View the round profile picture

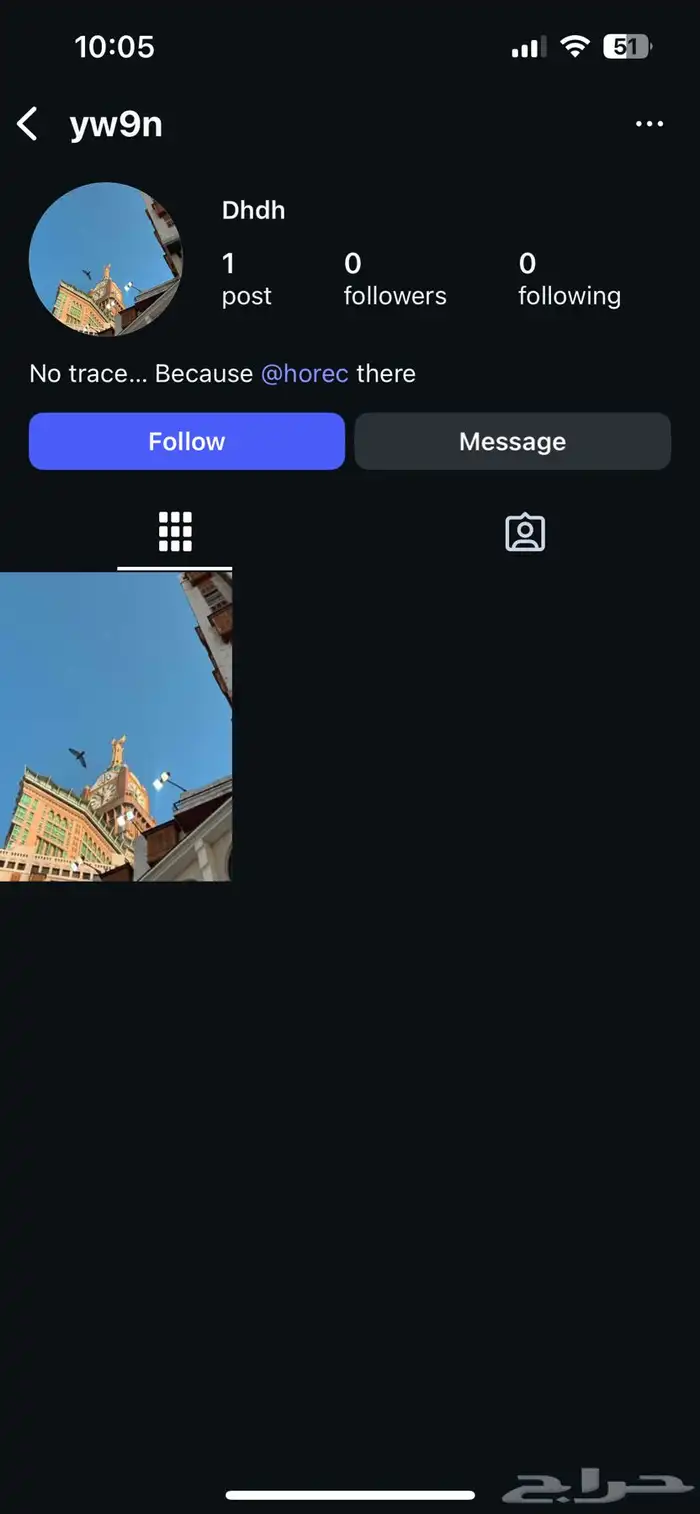105,259
